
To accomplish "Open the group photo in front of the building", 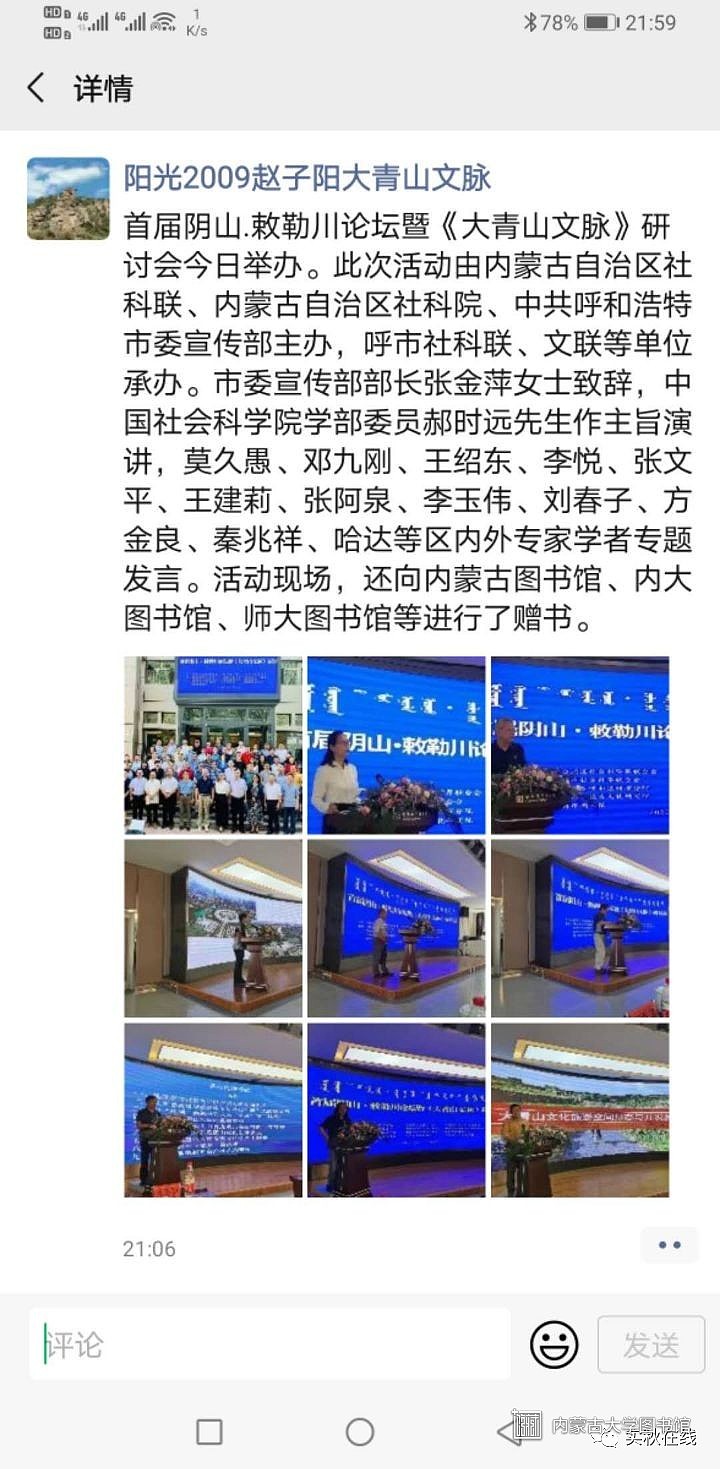I will (213, 745).
